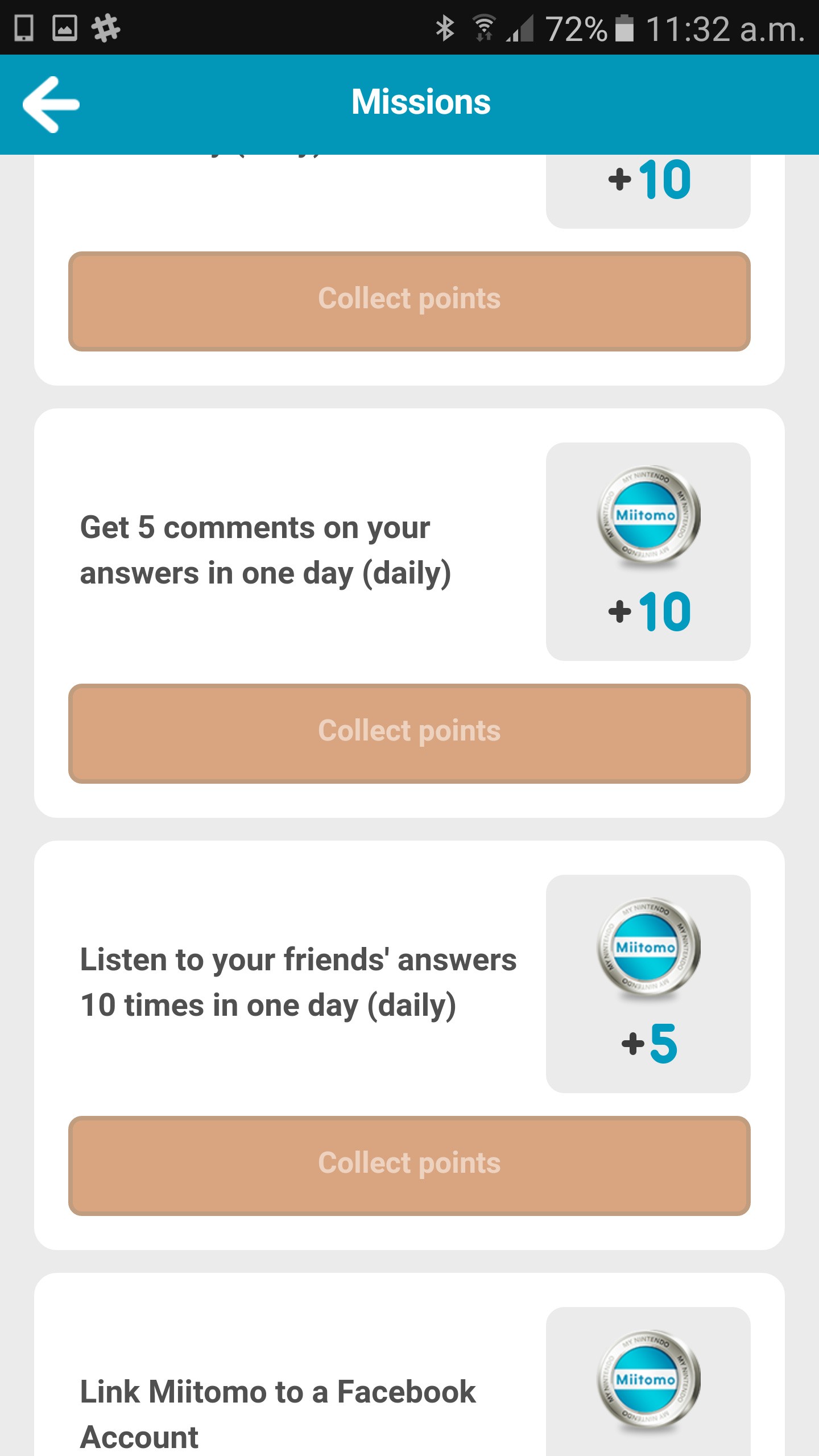Collect points for 5 comments mission
819x1456 pixels.
click(x=409, y=733)
